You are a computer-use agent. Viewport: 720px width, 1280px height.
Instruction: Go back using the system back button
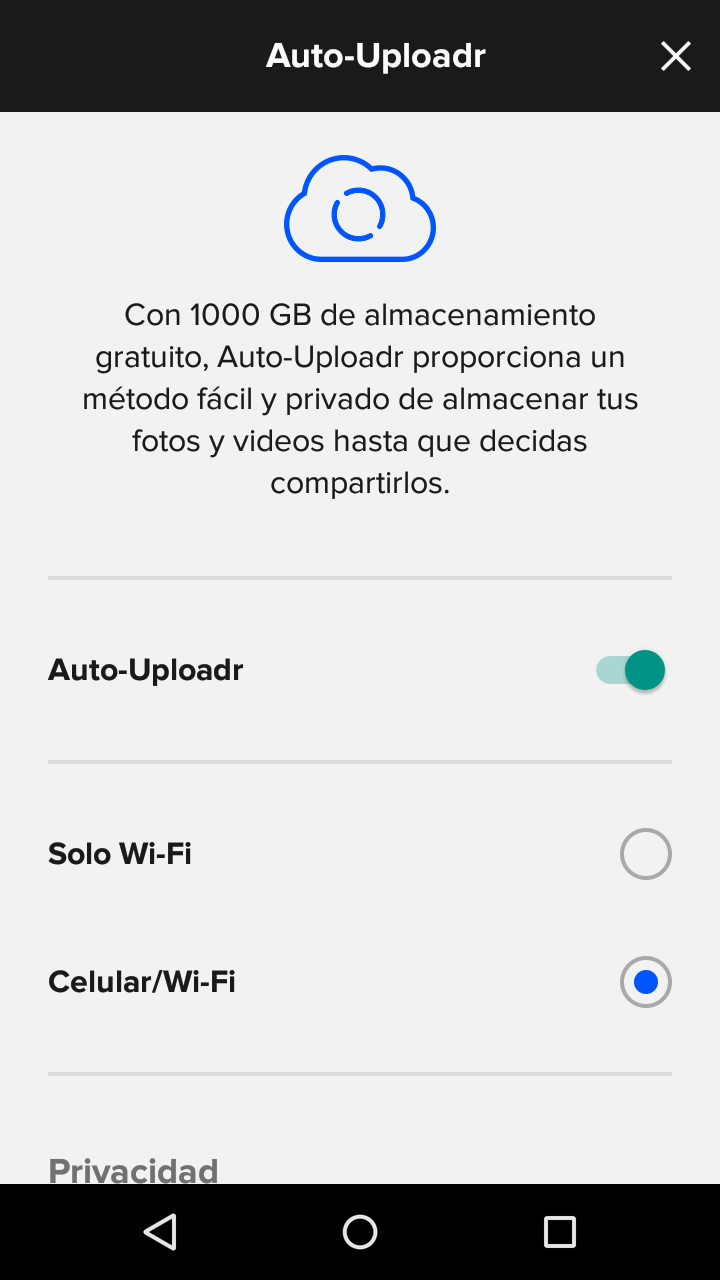160,1231
